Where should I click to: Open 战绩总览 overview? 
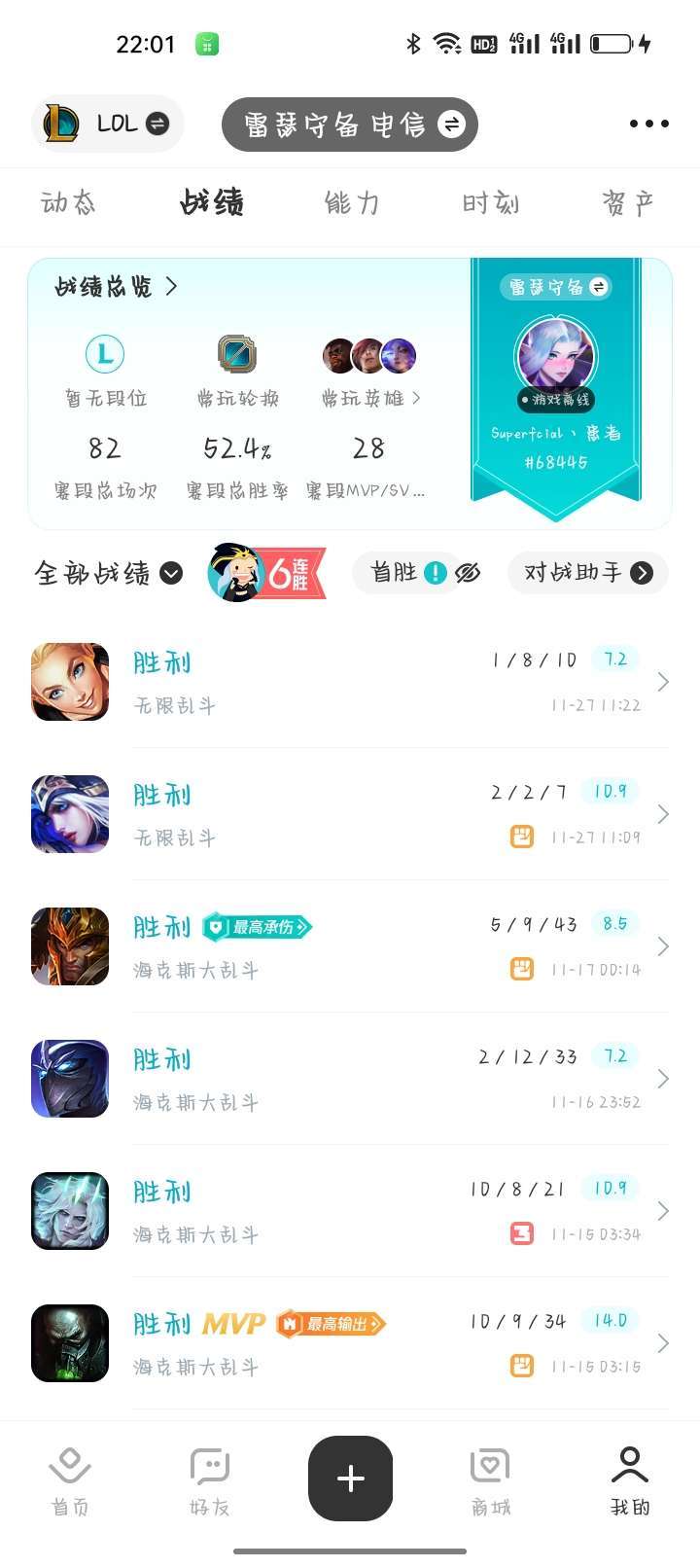click(116, 286)
